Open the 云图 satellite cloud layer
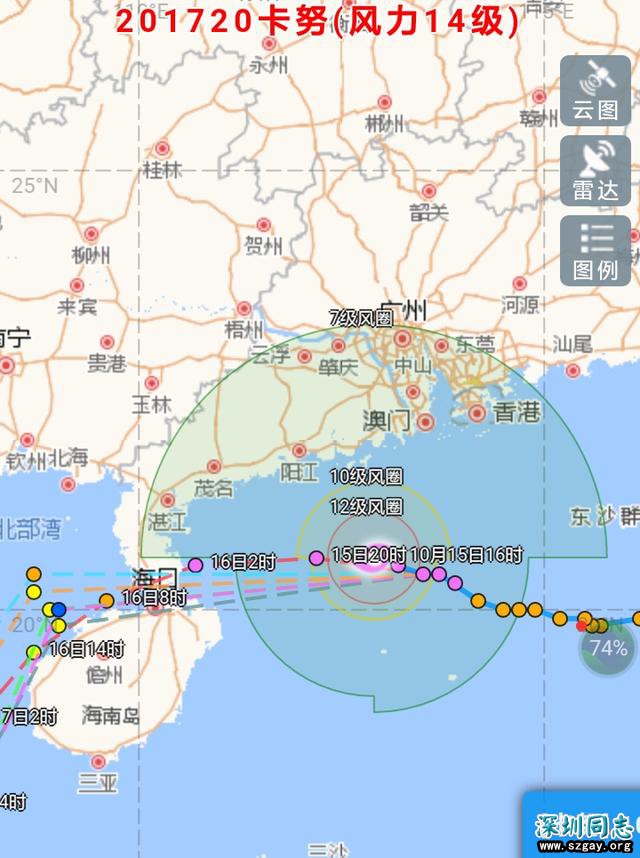 (595, 90)
